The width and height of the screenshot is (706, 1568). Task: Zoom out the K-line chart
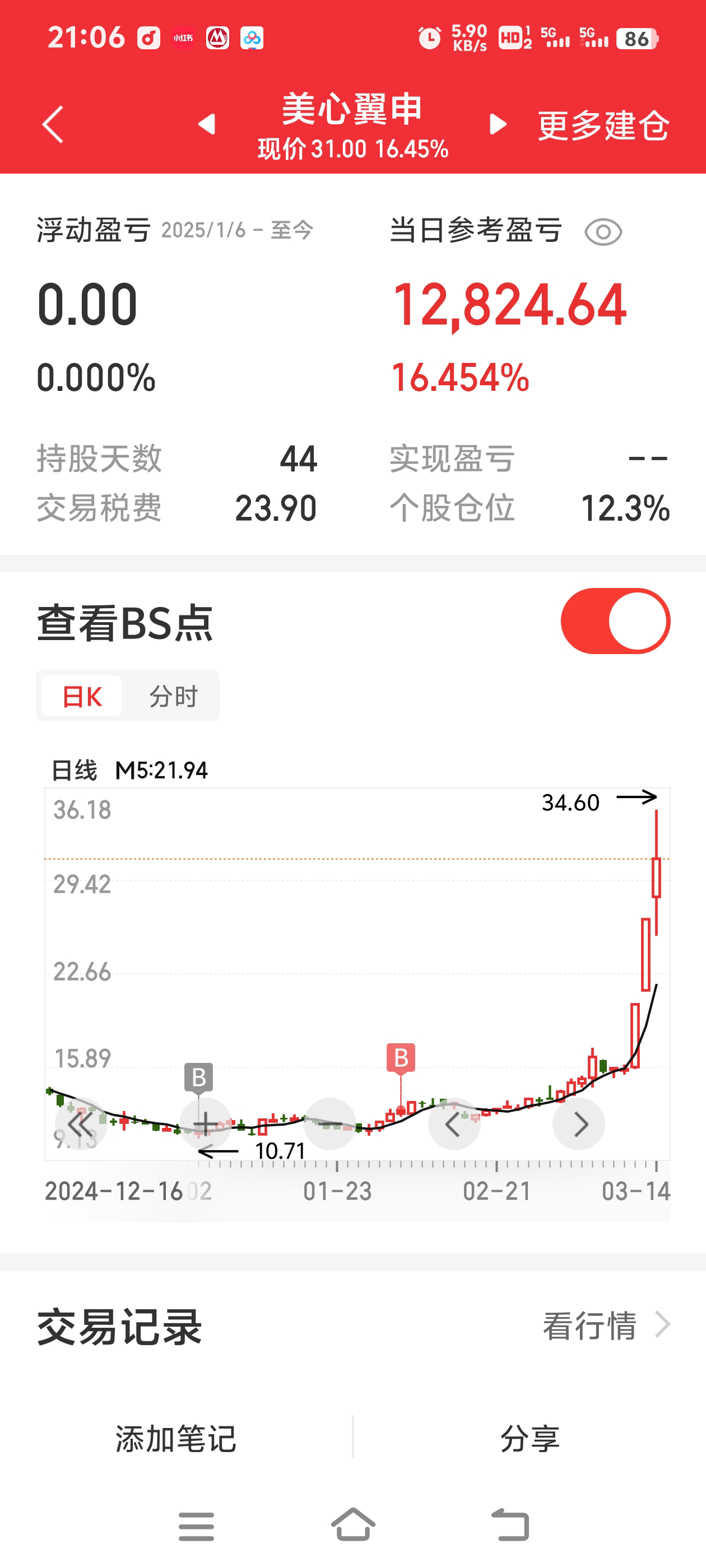[x=329, y=1124]
